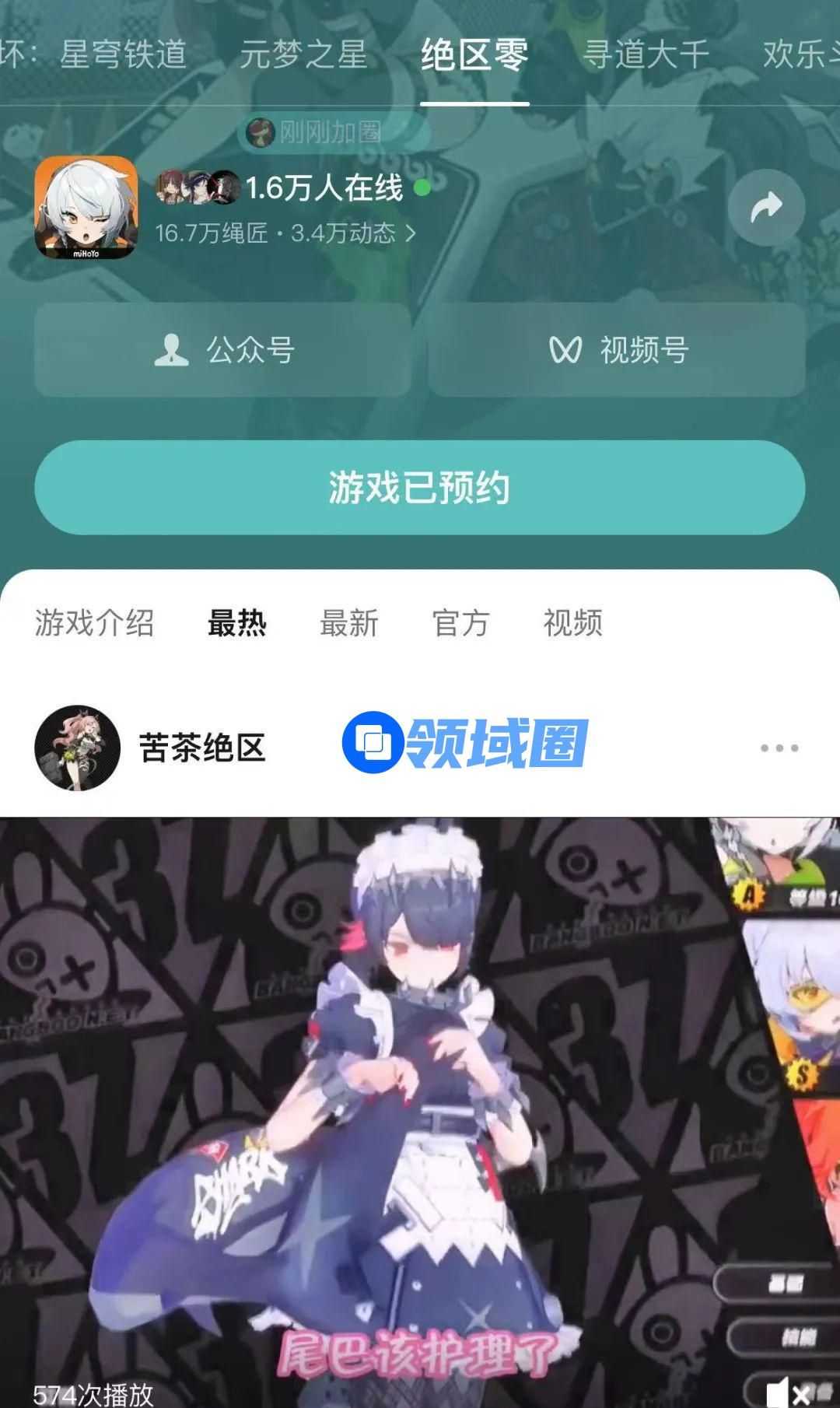This screenshot has width=840, height=1408.
Task: Switch to the 元梦之星 tab
Action: click(x=303, y=54)
